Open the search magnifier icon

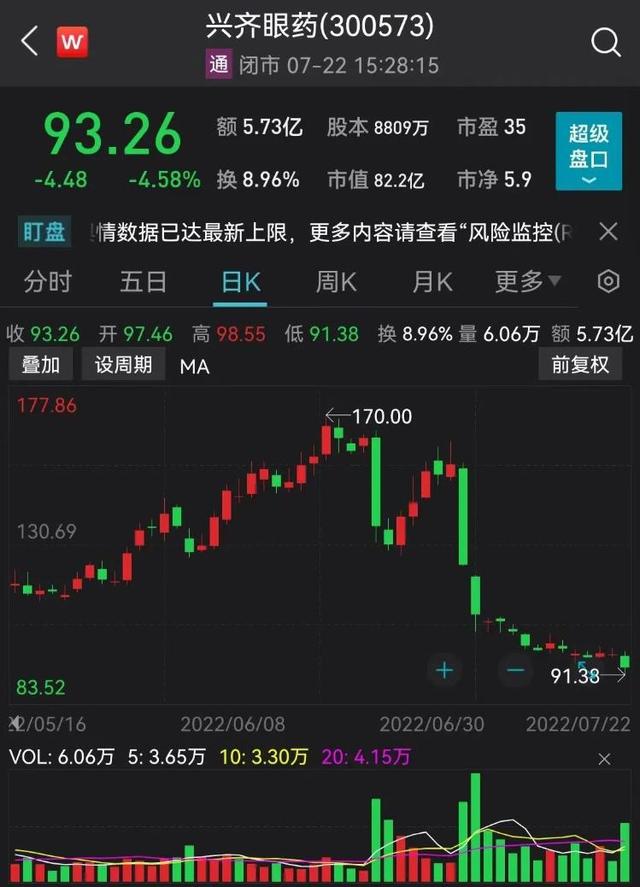(606, 42)
